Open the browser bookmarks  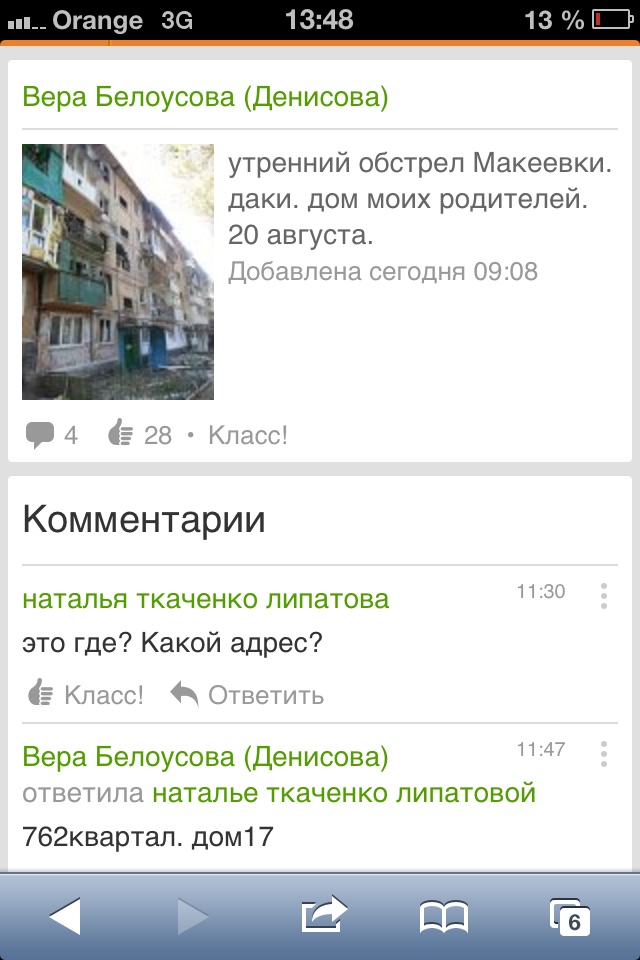click(444, 916)
